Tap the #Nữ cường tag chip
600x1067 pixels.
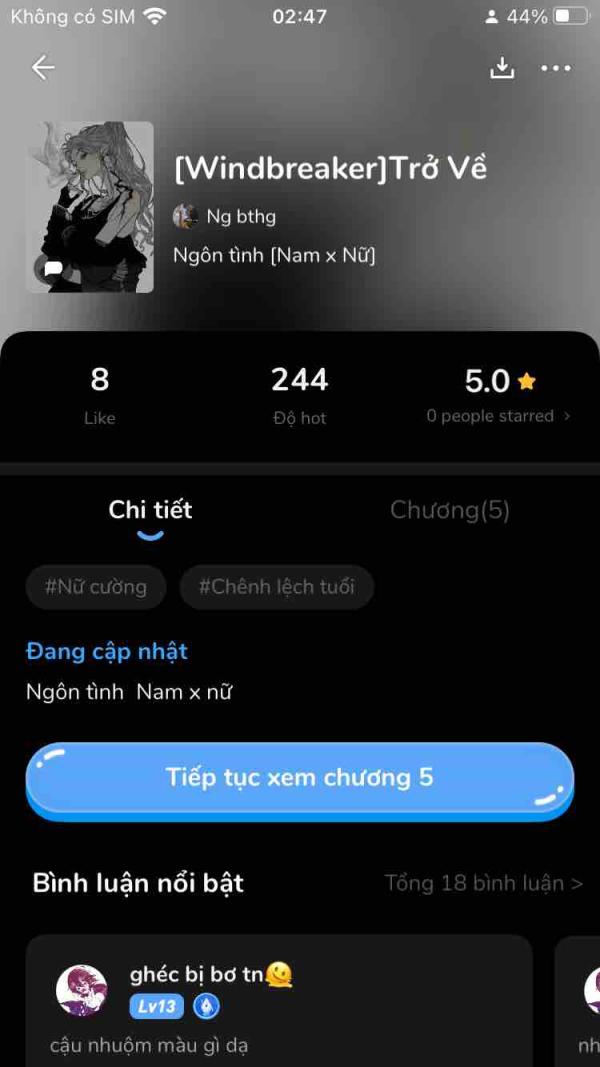click(x=96, y=587)
